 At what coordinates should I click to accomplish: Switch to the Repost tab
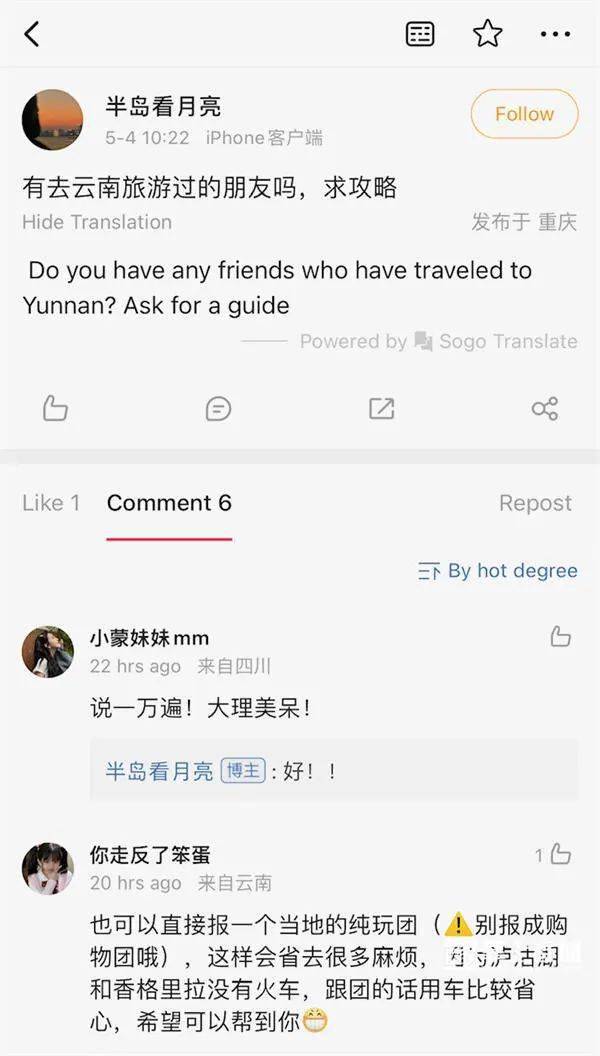point(535,503)
